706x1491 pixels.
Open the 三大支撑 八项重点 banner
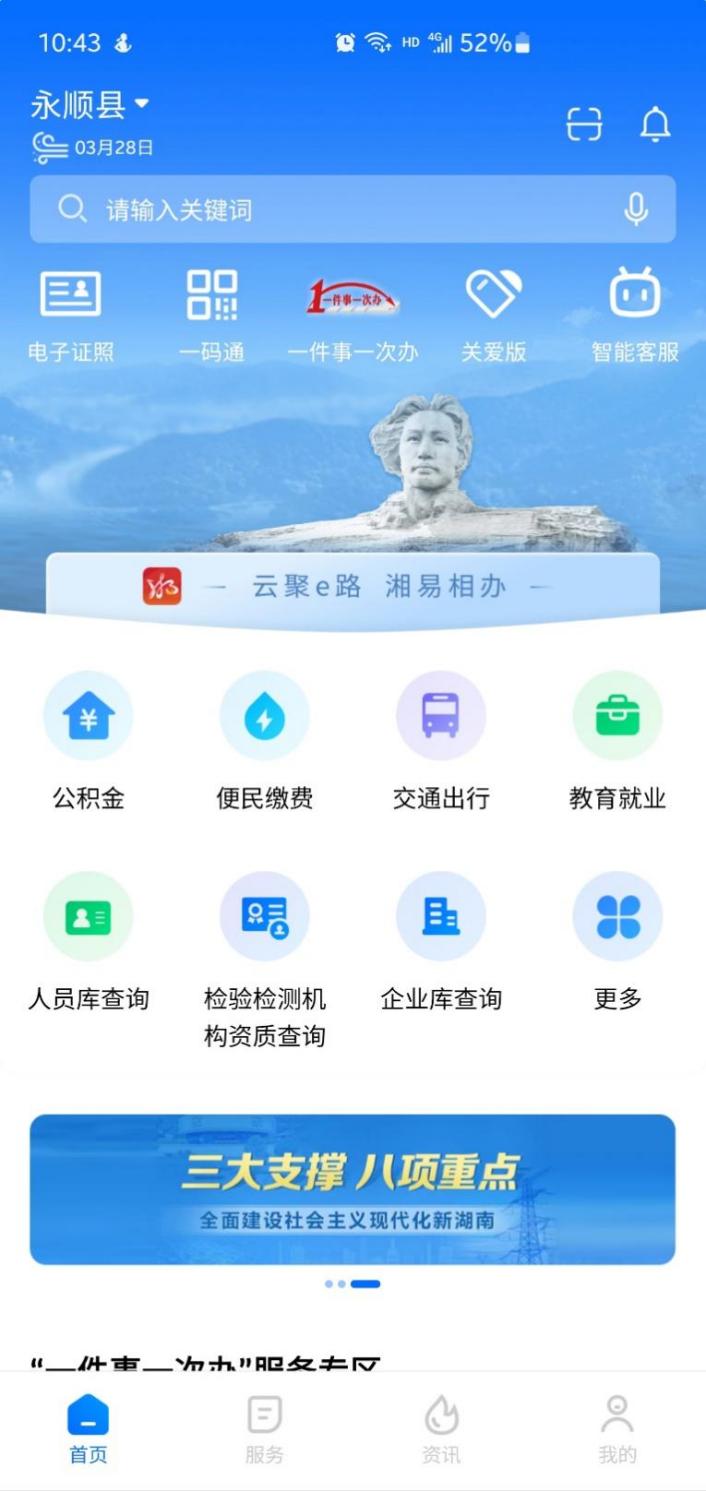point(352,1189)
